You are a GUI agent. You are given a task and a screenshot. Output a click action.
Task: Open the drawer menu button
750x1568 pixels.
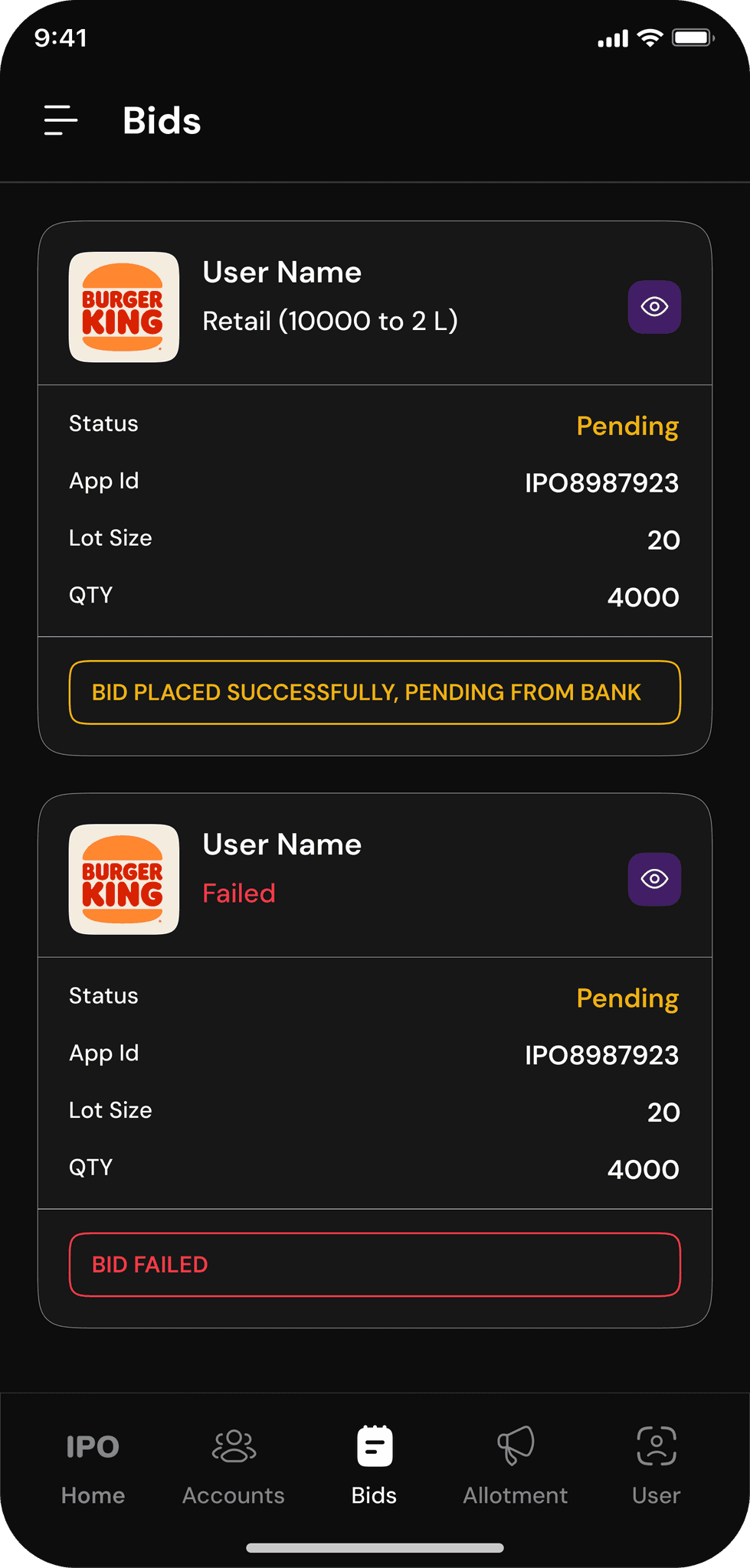coord(61,120)
